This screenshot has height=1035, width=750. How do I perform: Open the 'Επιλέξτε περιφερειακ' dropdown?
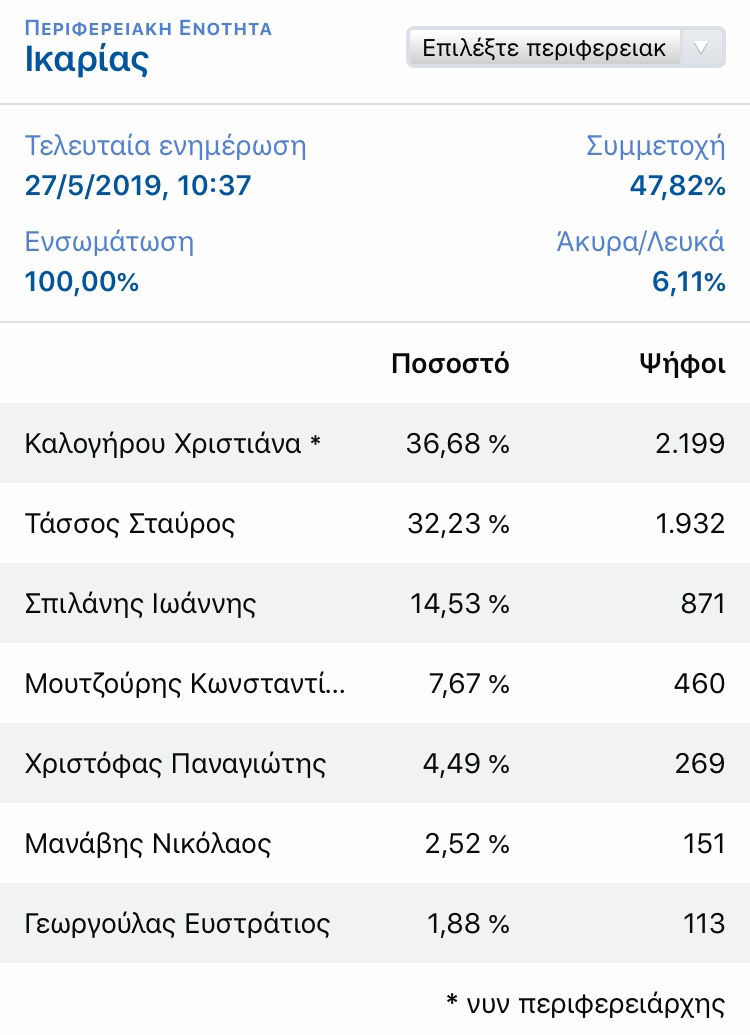[565, 48]
